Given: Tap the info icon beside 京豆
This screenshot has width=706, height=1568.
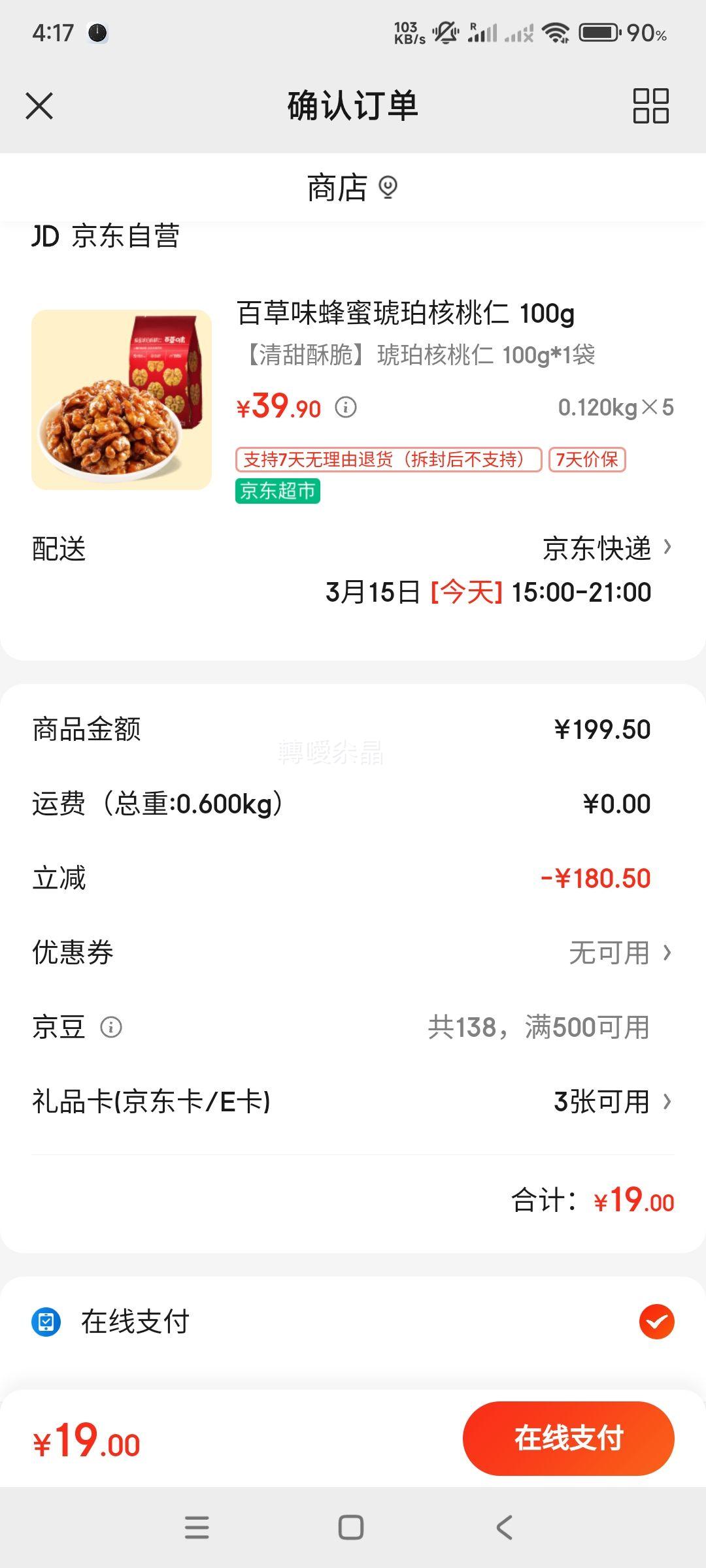Looking at the screenshot, I should tap(110, 1028).
